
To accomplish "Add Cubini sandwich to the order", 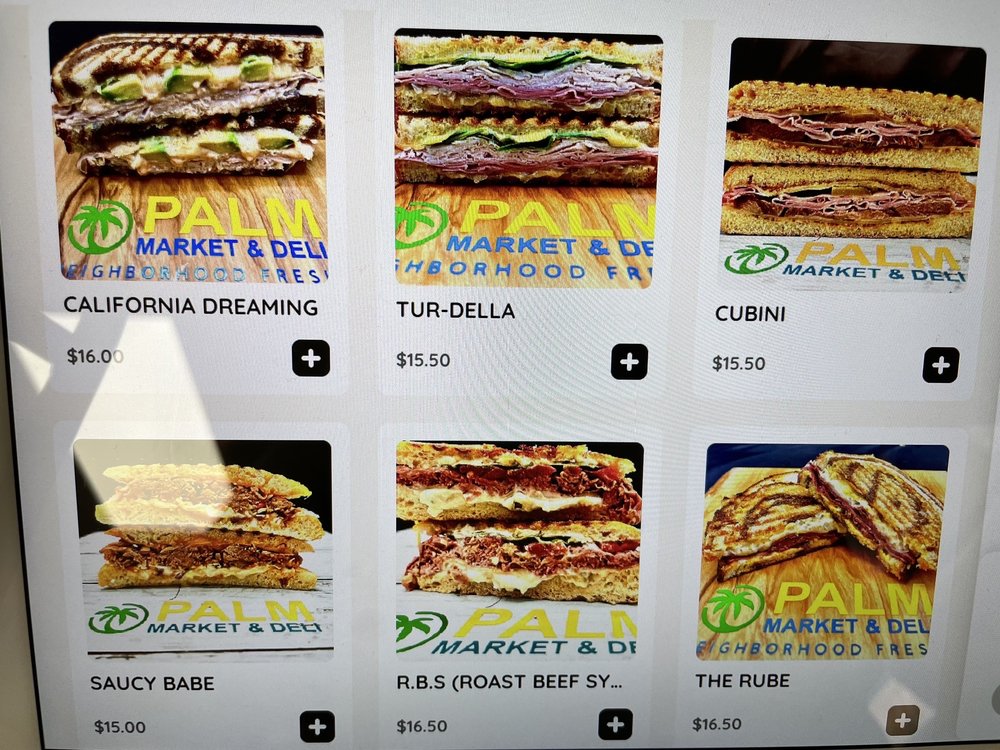I will [940, 365].
